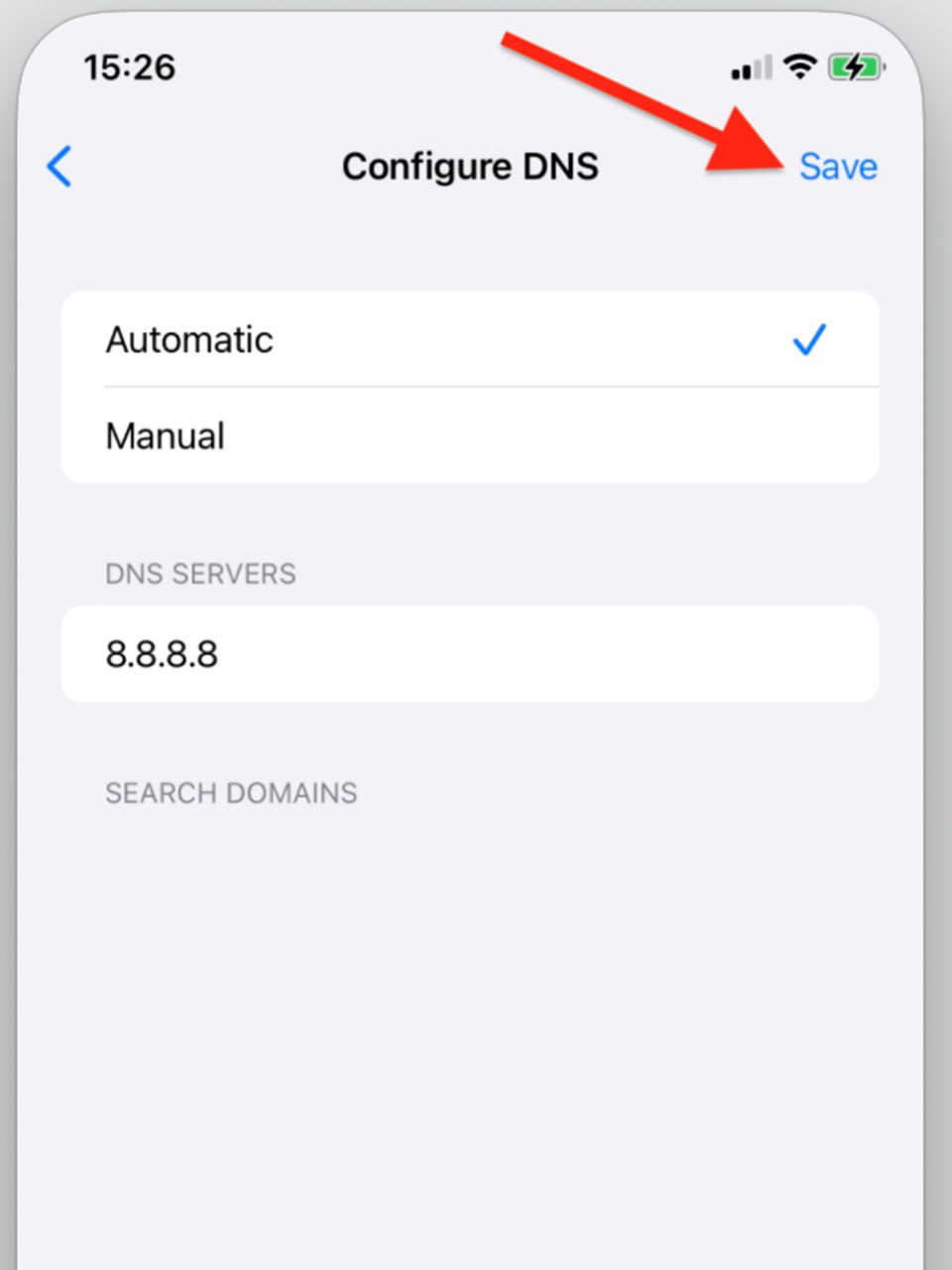
Task: Open the Configure DNS title area
Action: click(470, 167)
